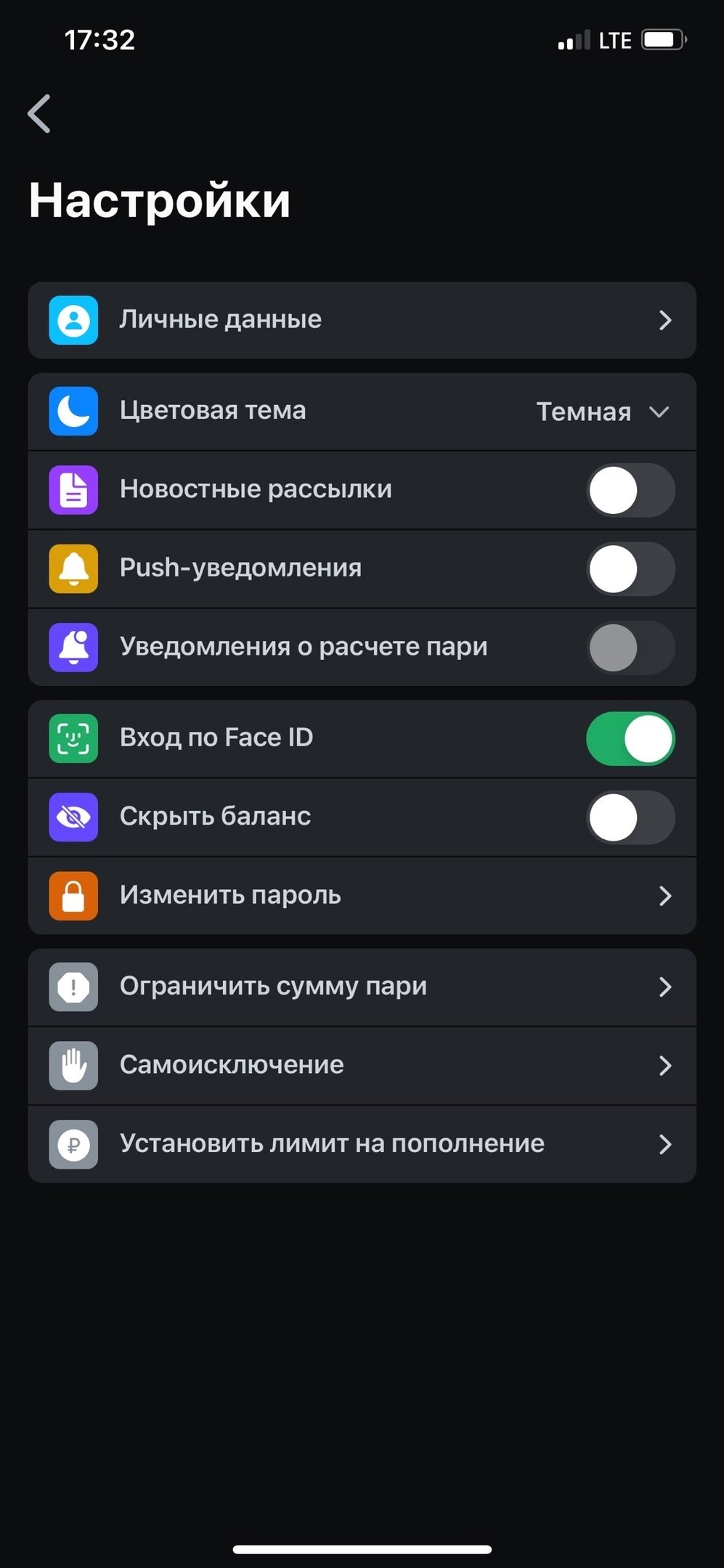Select Самоисключение
The image size is (724, 1568).
point(362,1065)
